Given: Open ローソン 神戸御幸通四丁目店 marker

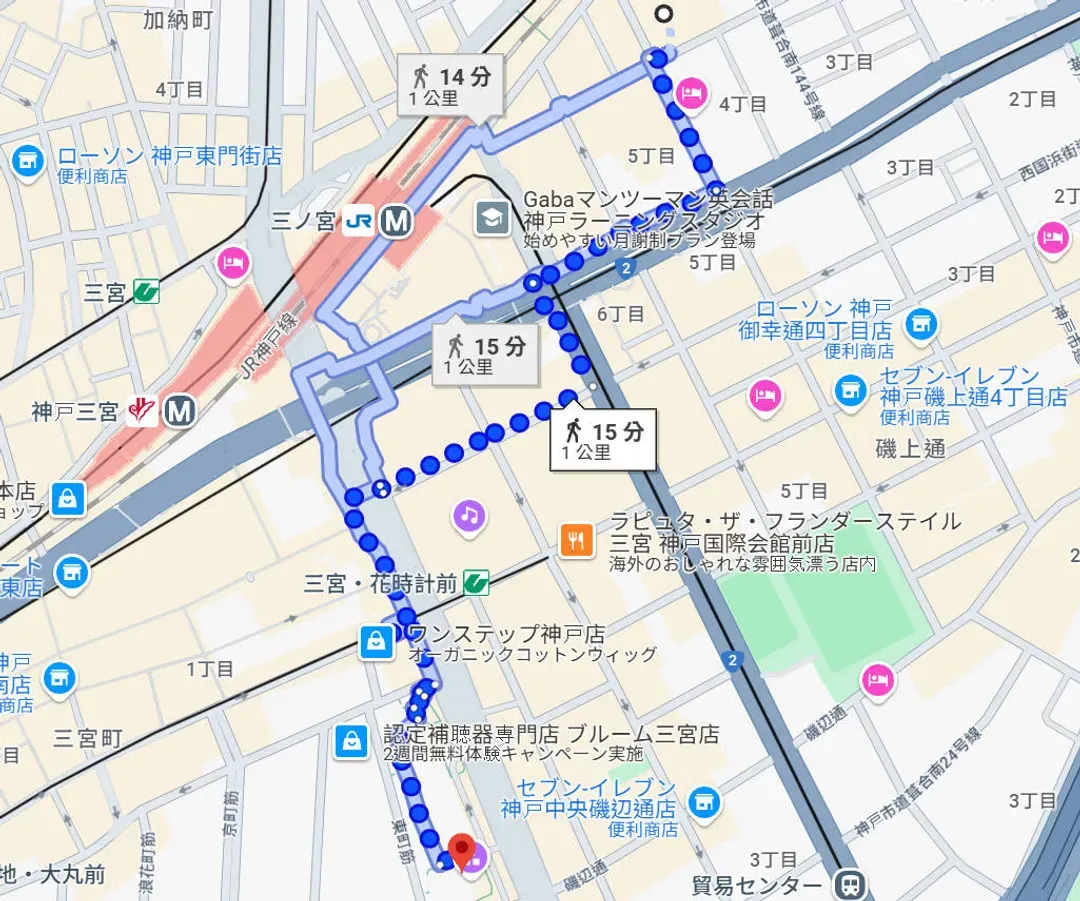Looking at the screenshot, I should [x=921, y=322].
